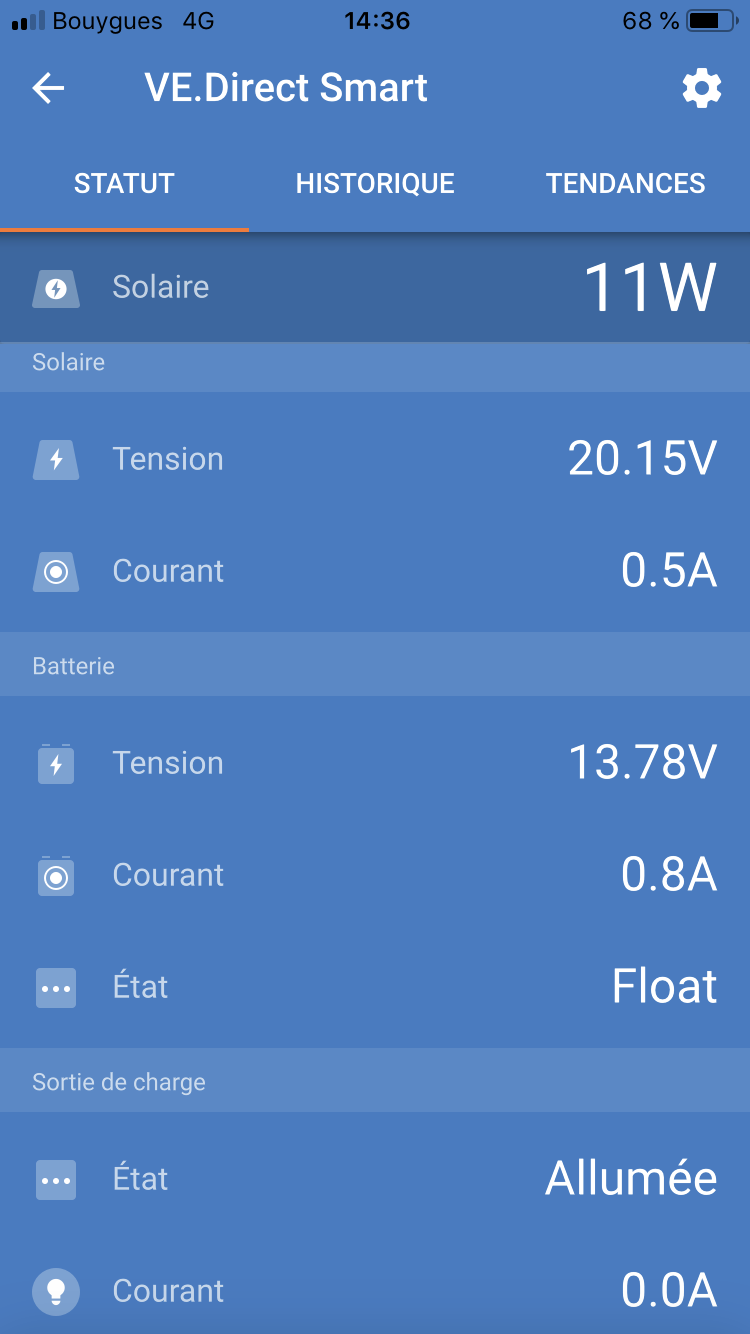Go back with the arrow icon

coord(48,88)
